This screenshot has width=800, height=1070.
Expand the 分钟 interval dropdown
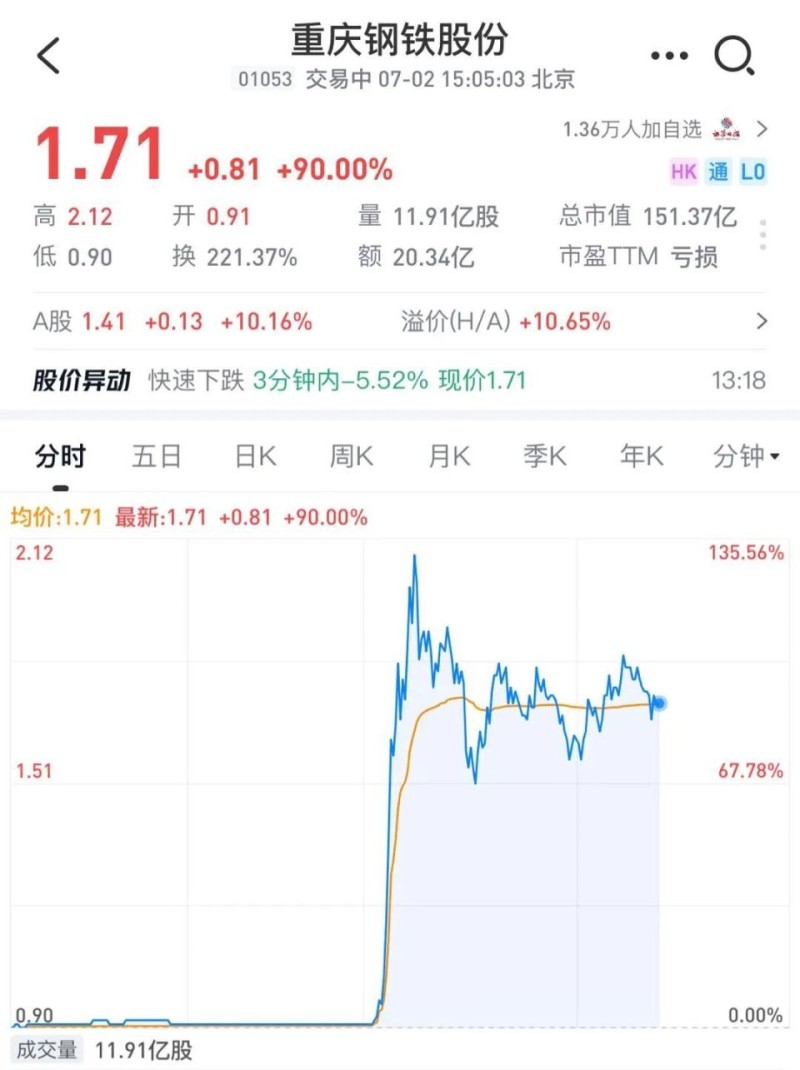(745, 457)
